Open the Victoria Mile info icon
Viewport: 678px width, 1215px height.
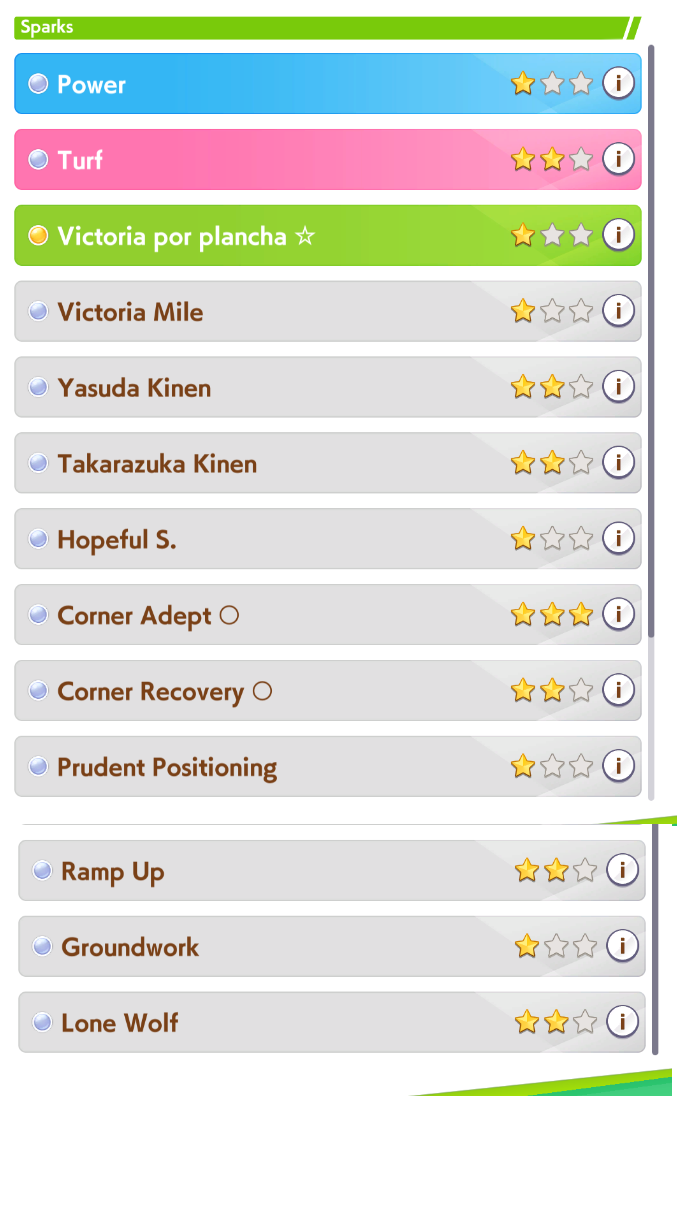(619, 311)
